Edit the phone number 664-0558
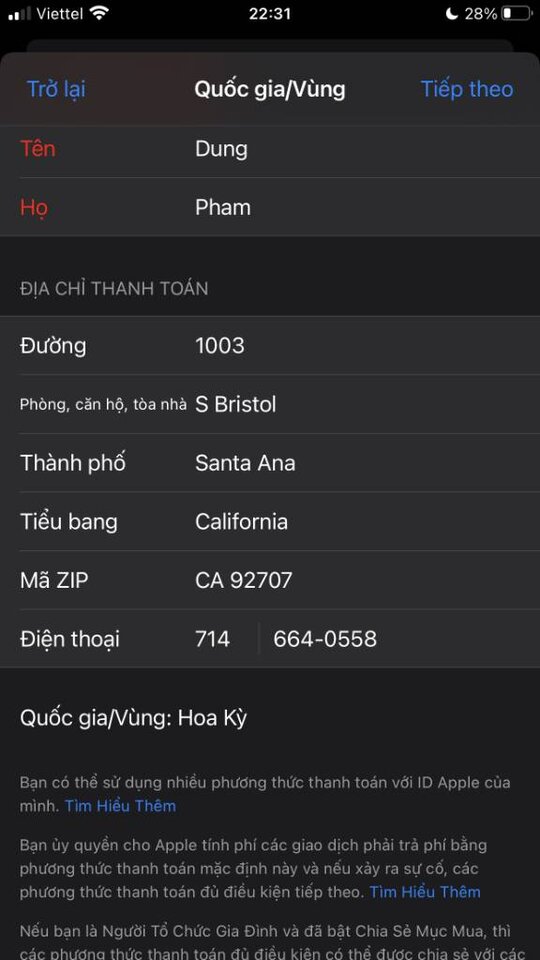 click(398, 639)
